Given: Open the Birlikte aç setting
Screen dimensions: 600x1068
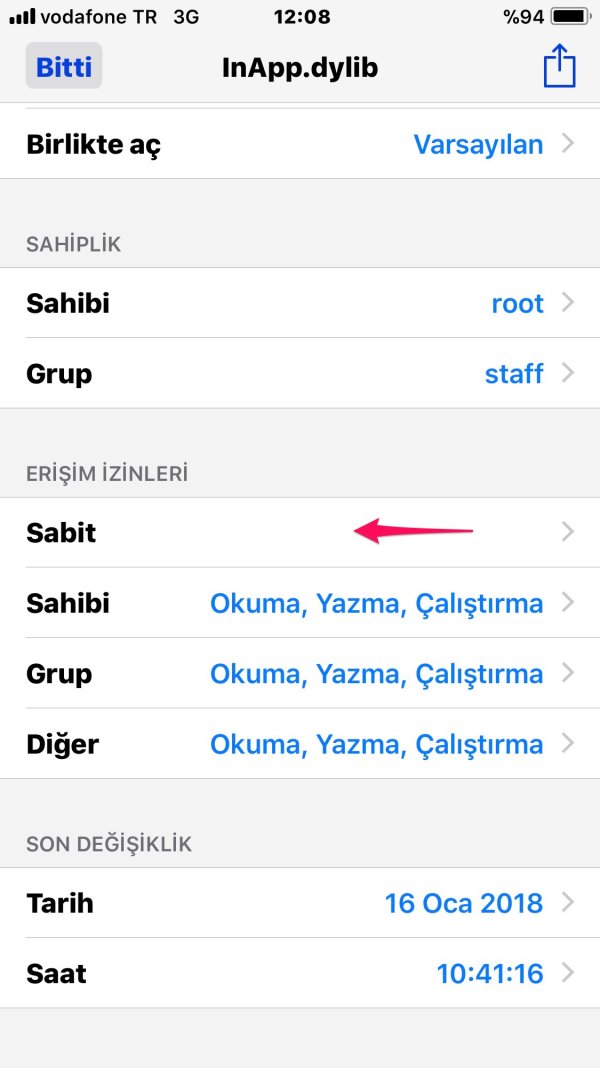Looking at the screenshot, I should [x=300, y=144].
